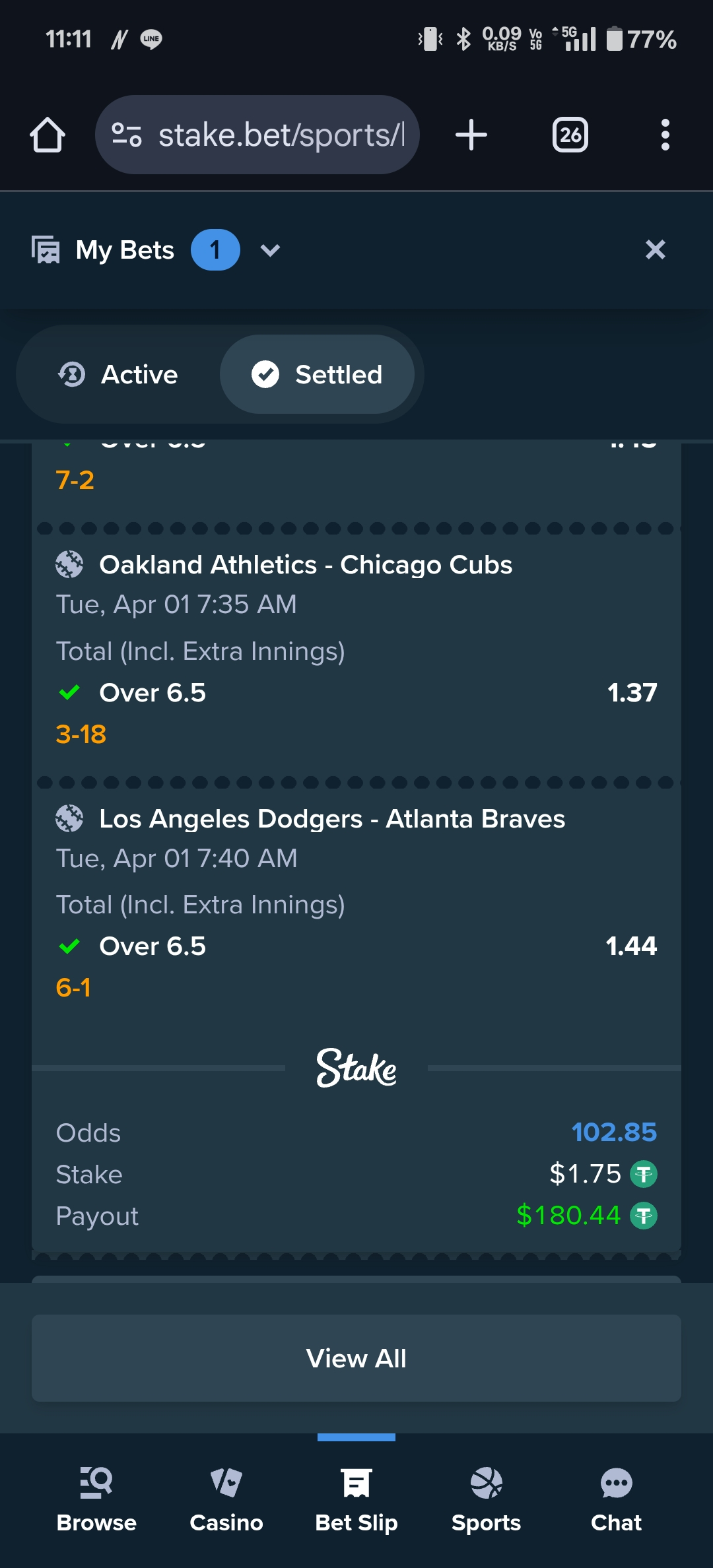Screen dimensions: 713x1568
Task: Select the Settled bets tab
Action: click(317, 374)
